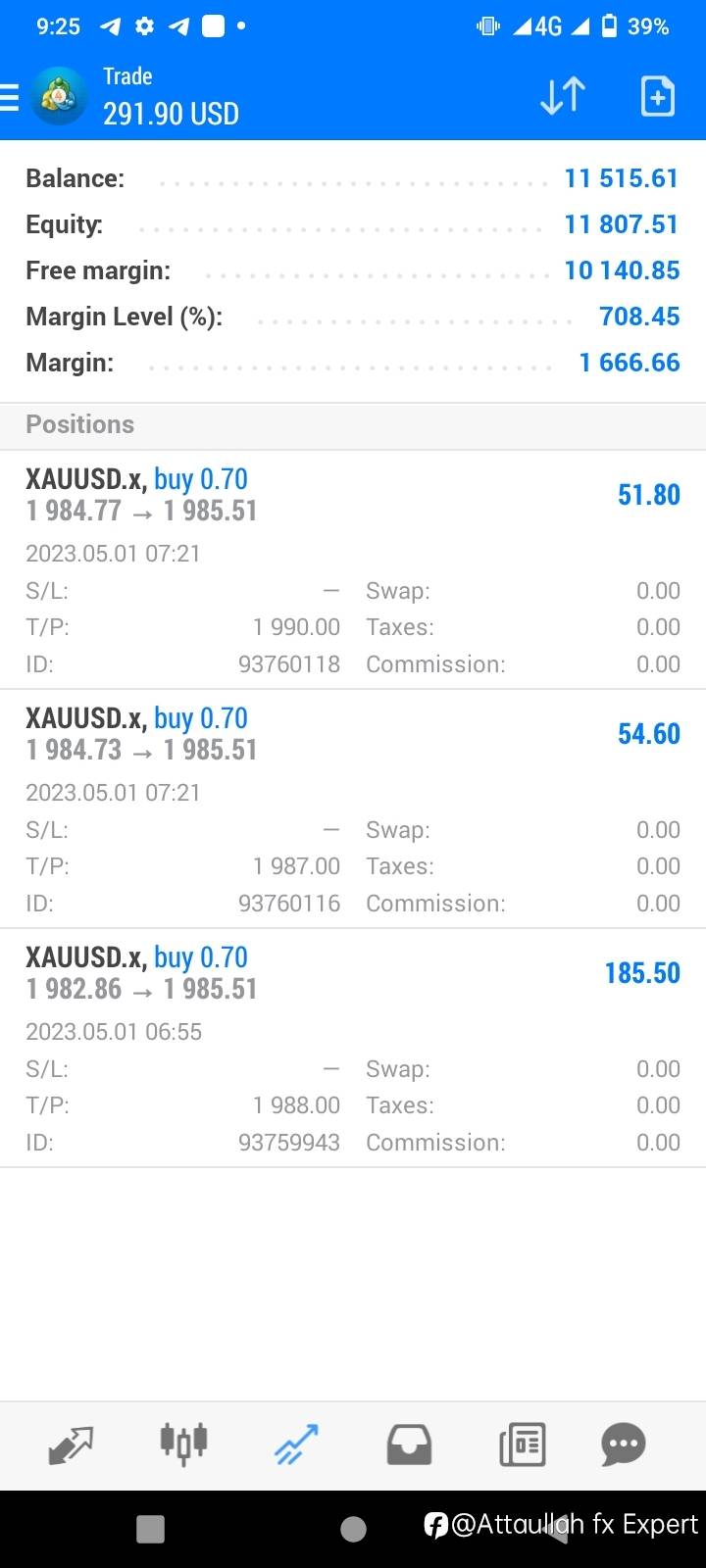The width and height of the screenshot is (706, 1568).
Task: Create a new order with plus icon
Action: coord(657,96)
